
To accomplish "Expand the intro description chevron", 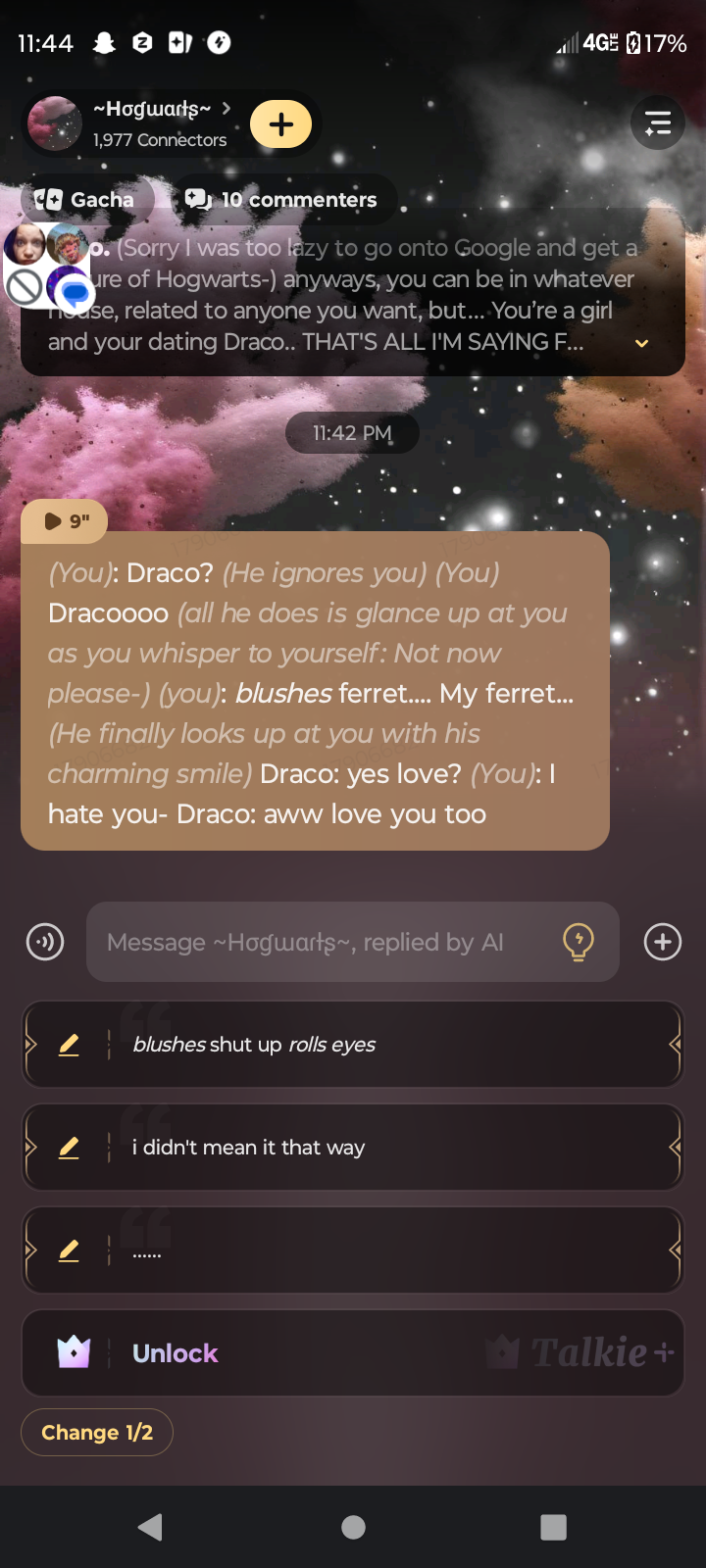I will point(641,343).
